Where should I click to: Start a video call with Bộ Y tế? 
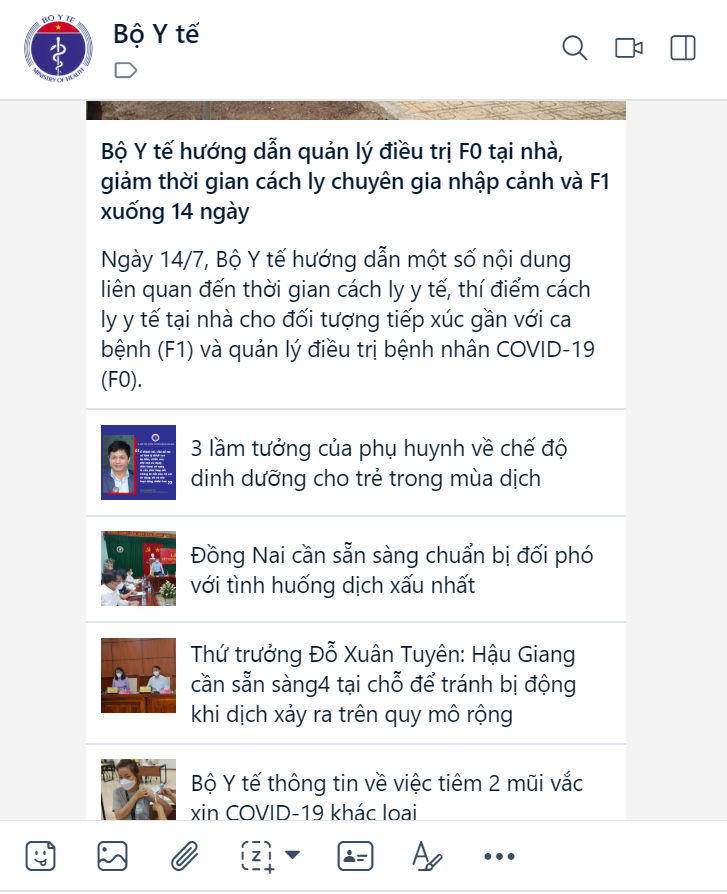[629, 46]
